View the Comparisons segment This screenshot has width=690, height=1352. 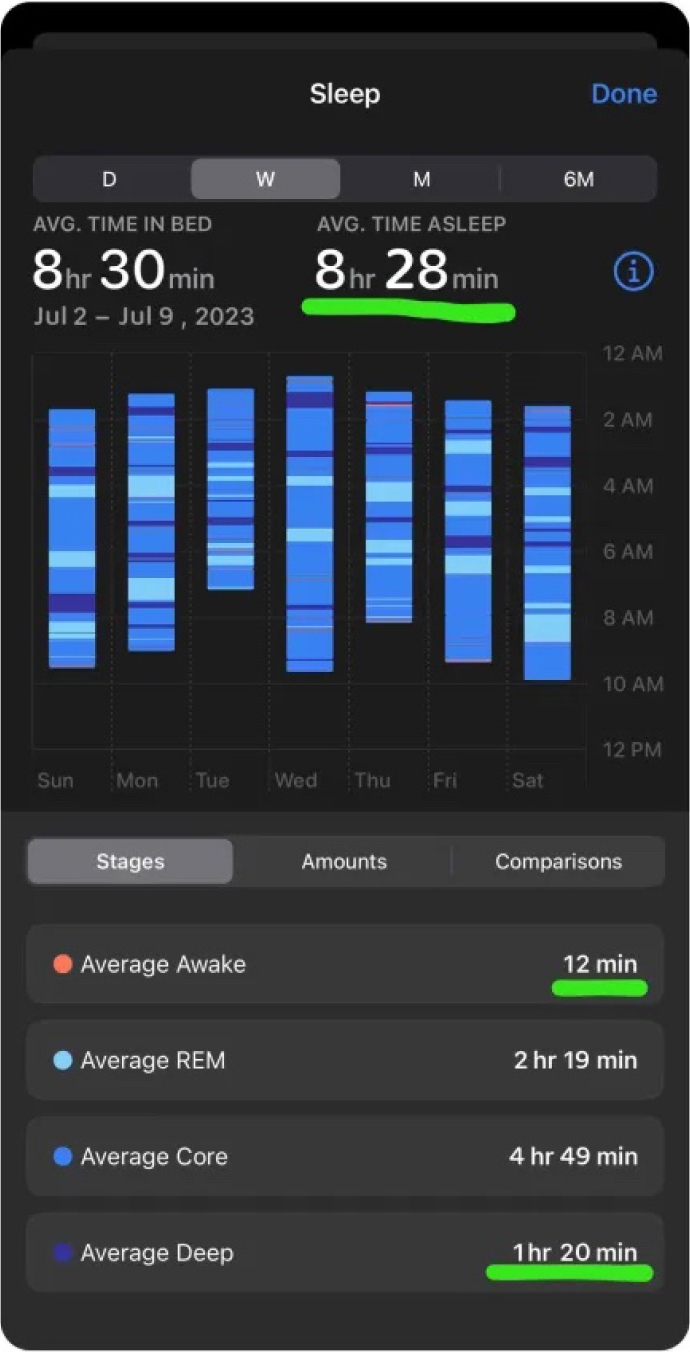click(558, 861)
